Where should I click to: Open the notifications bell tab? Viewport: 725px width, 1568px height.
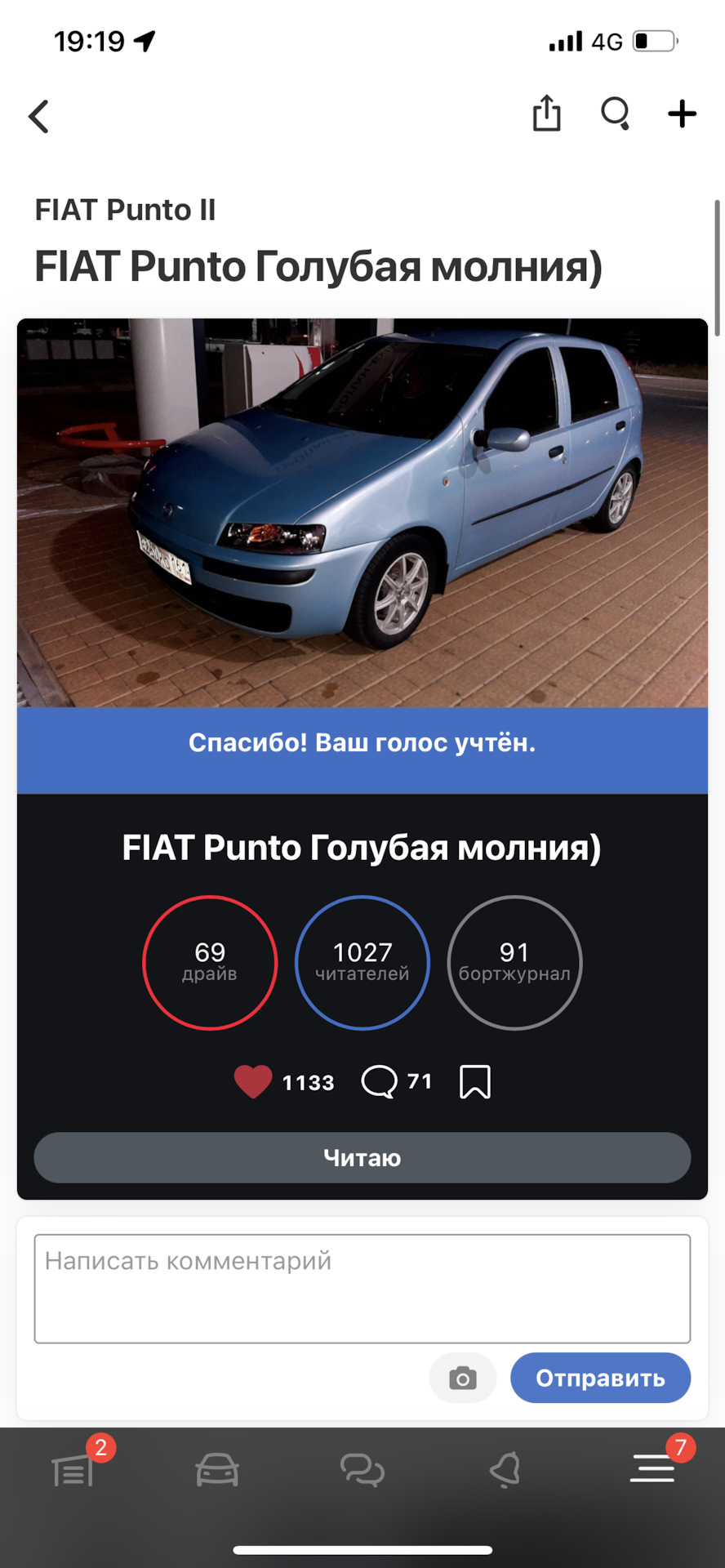coord(505,1471)
